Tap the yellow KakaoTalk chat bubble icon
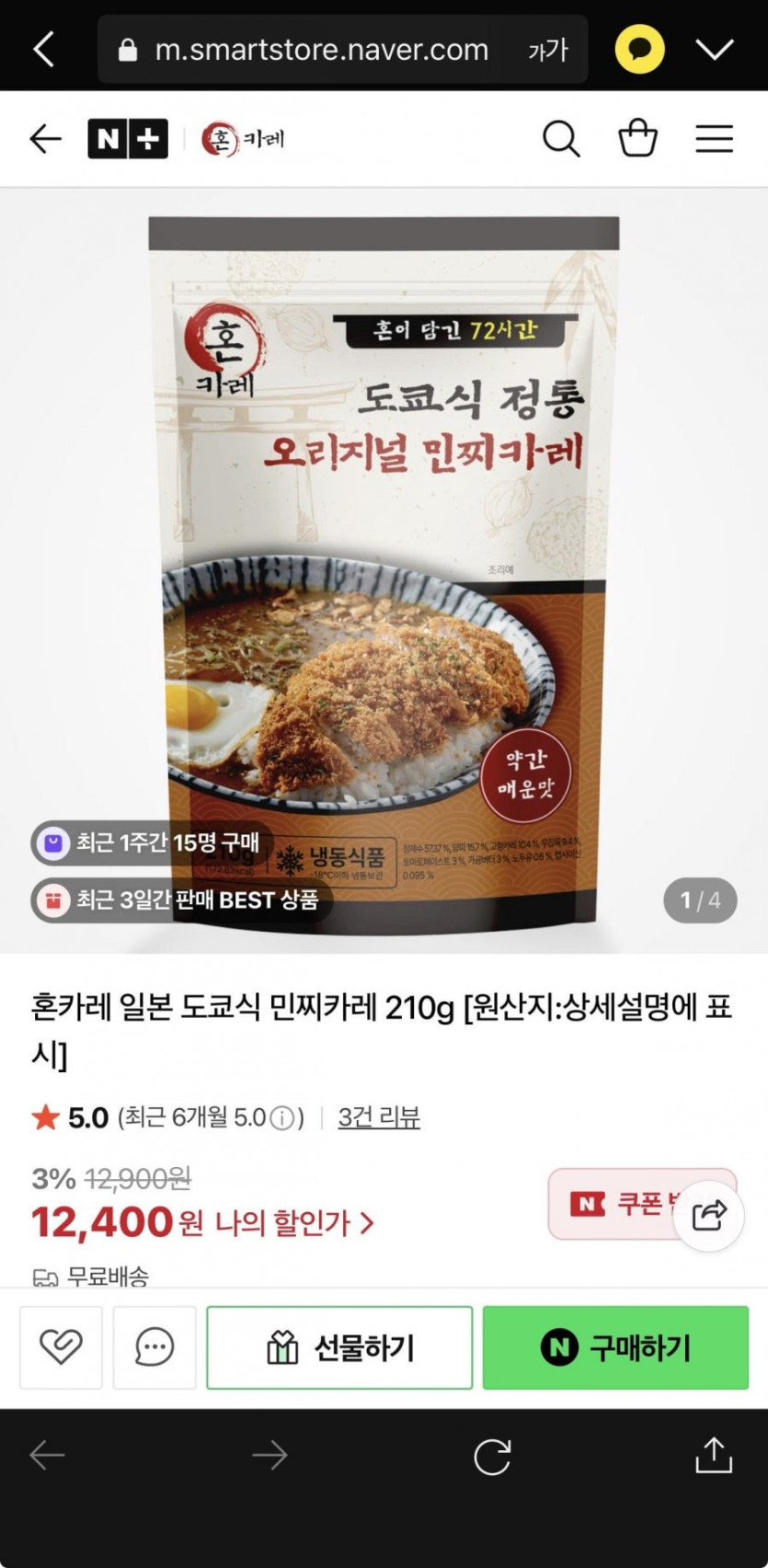 639,50
